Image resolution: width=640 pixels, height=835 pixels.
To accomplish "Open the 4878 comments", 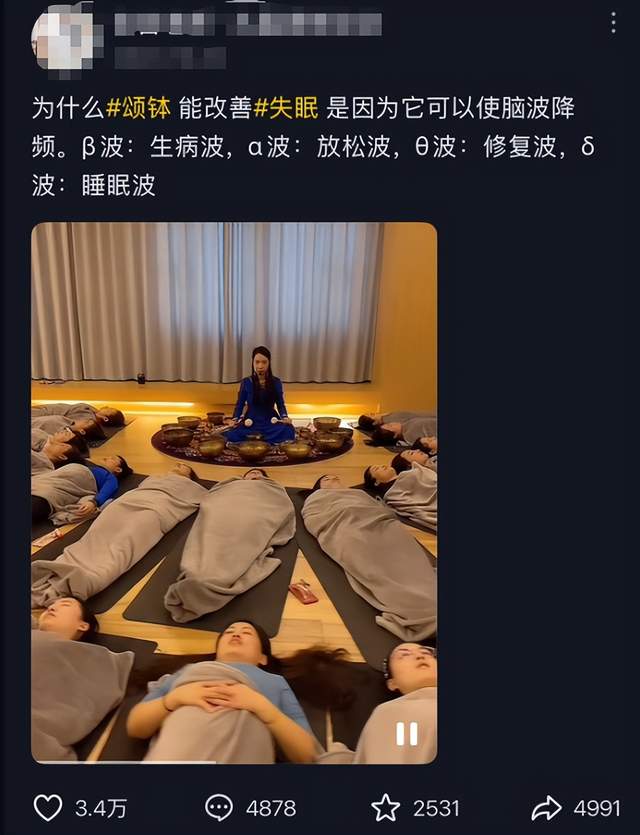I will [x=219, y=808].
